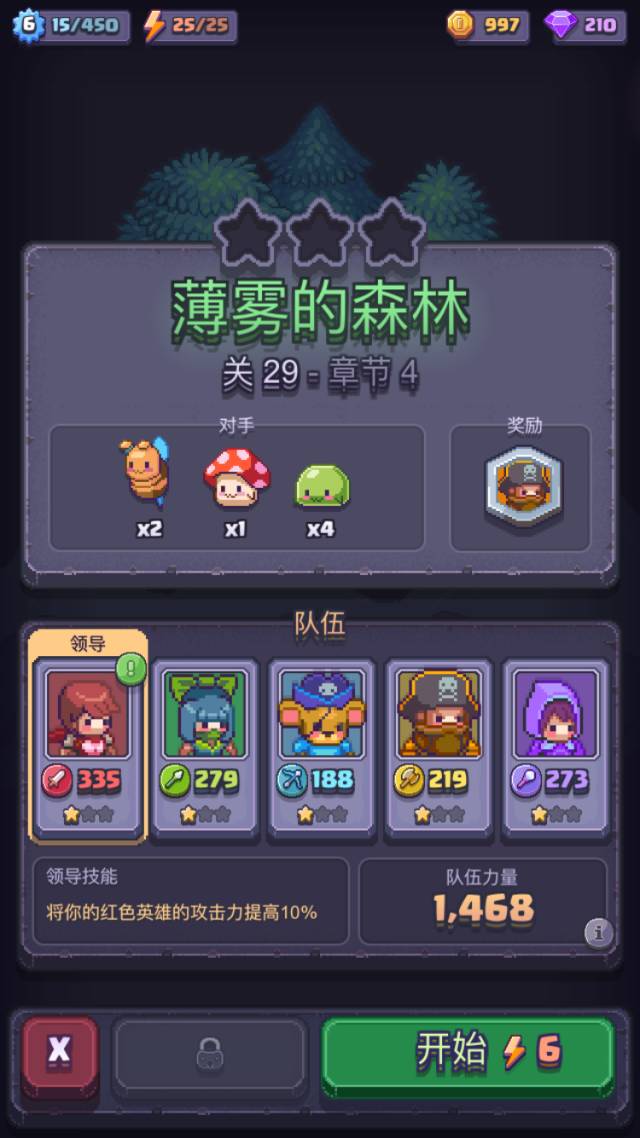This screenshot has height=1138, width=640.
Task: Tap the energy counter 25/25
Action: pyautogui.click(x=190, y=26)
